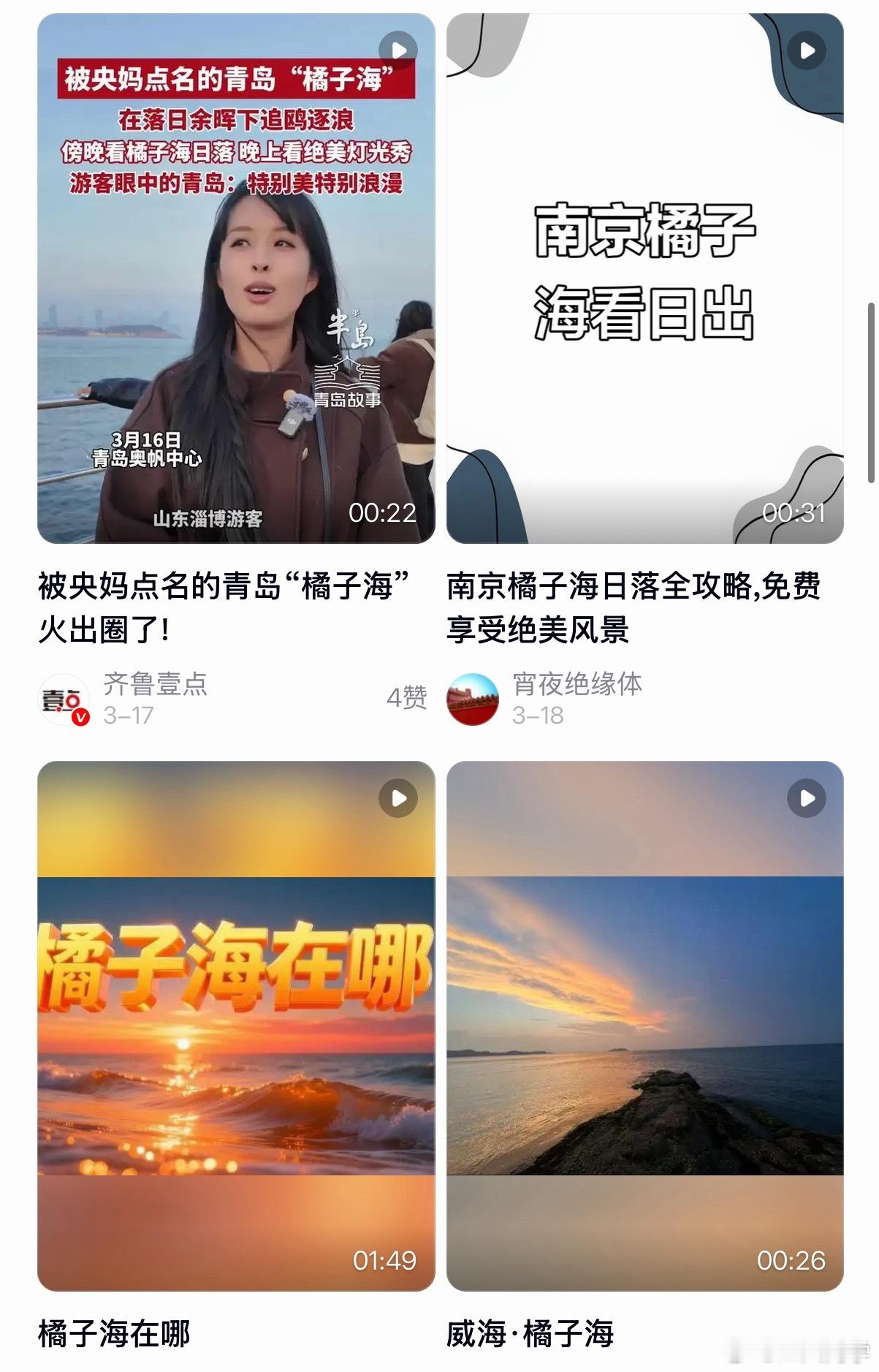Screen dimensions: 879x1372
Task: Play the 青岛"橘子海" video by 齐鲁壹点
Action: (x=236, y=278)
